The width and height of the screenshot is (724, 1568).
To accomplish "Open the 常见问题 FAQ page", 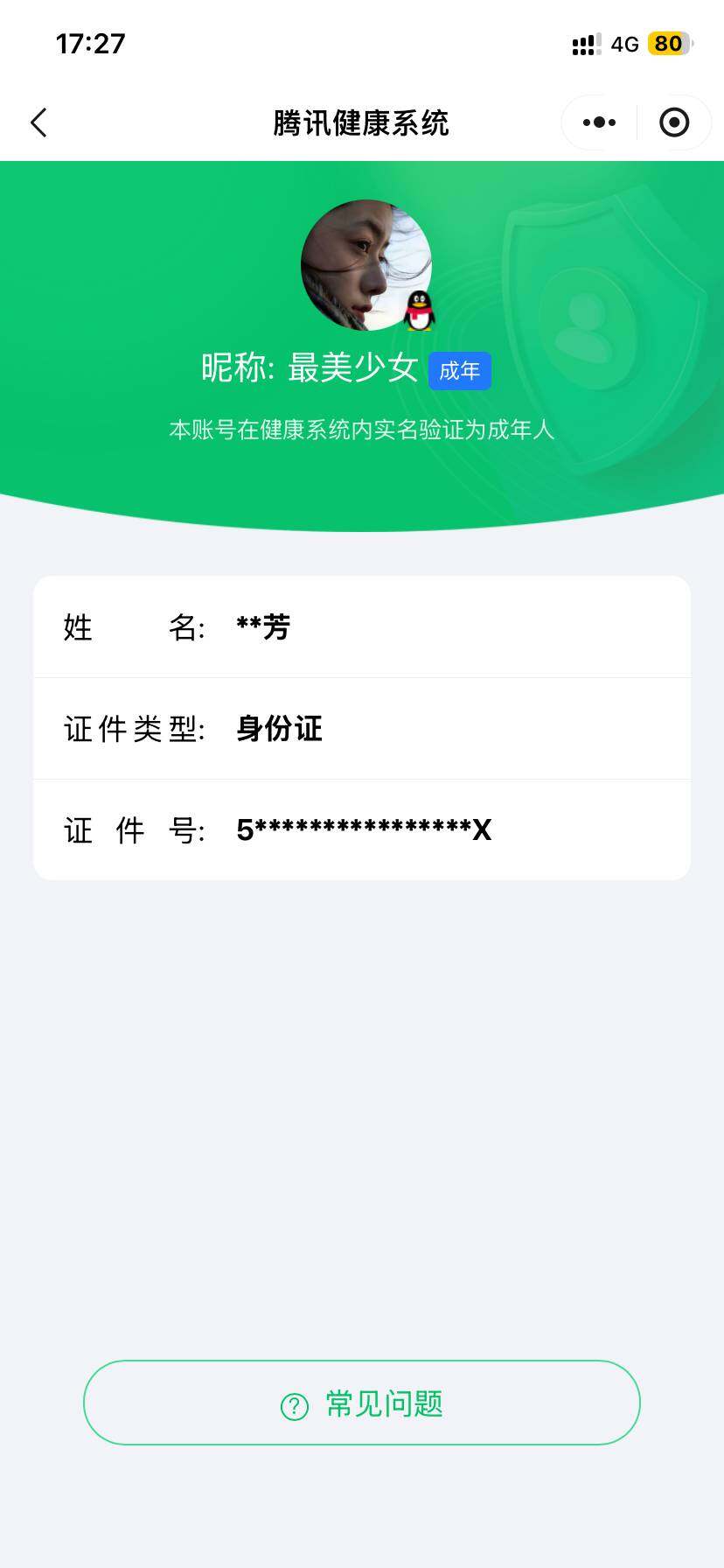I will click(361, 1402).
